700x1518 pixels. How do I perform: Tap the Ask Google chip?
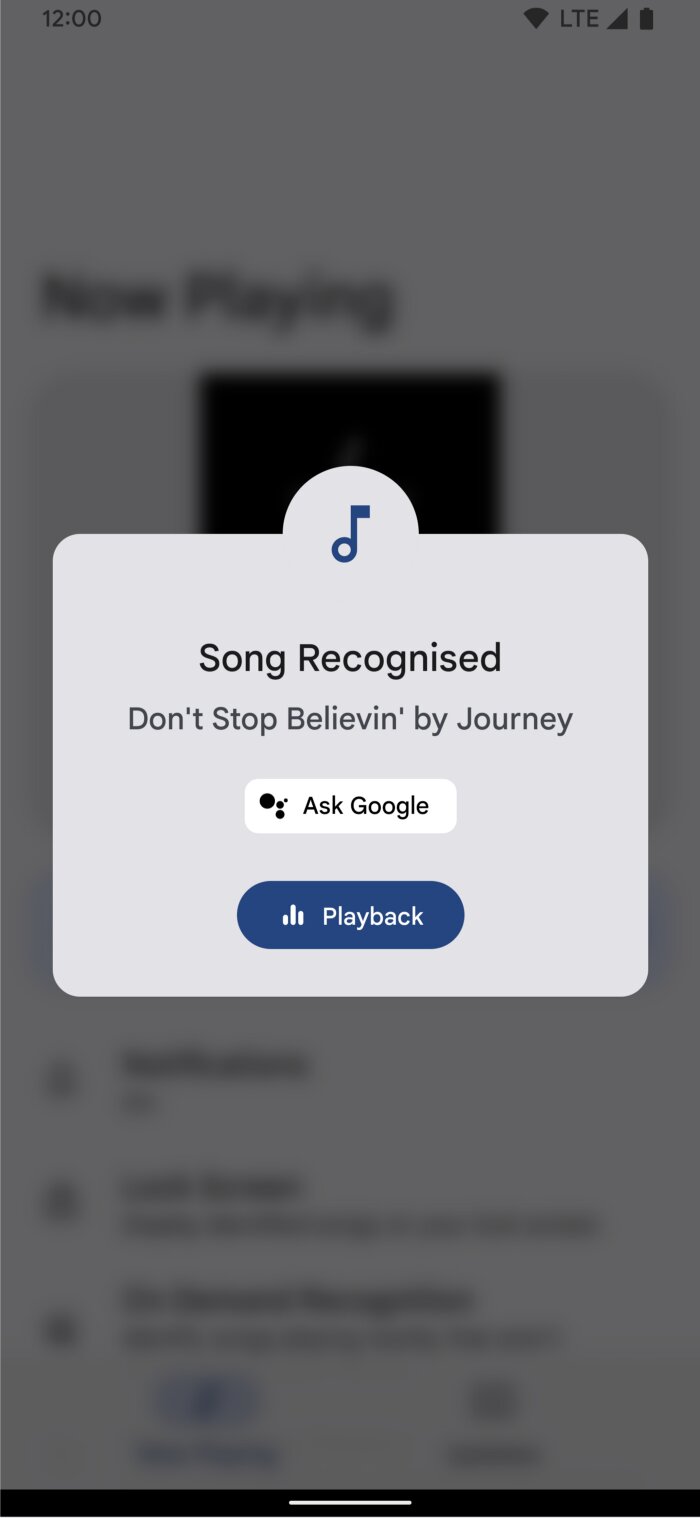click(x=350, y=806)
